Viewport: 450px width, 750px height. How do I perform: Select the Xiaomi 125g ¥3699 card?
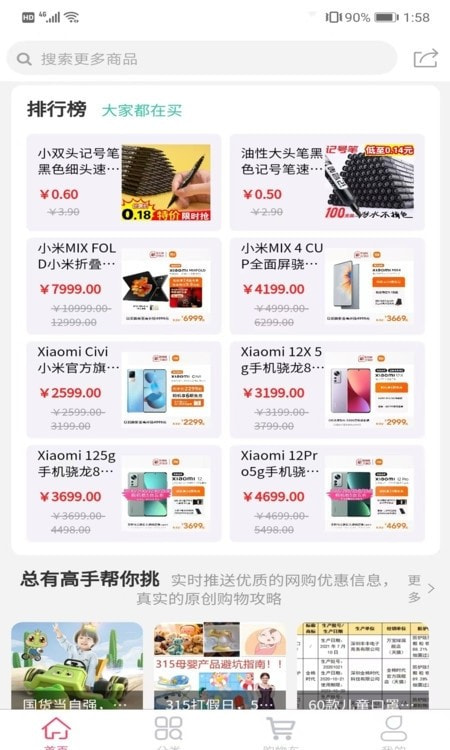point(124,494)
